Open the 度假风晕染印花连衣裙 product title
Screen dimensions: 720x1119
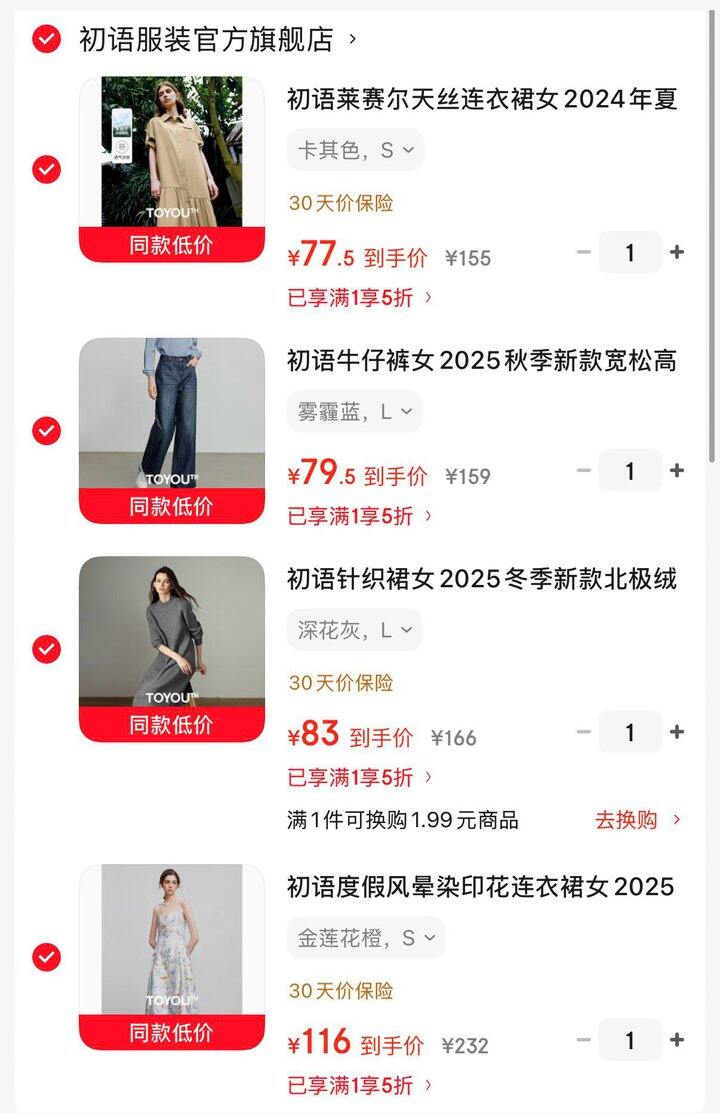click(x=480, y=887)
